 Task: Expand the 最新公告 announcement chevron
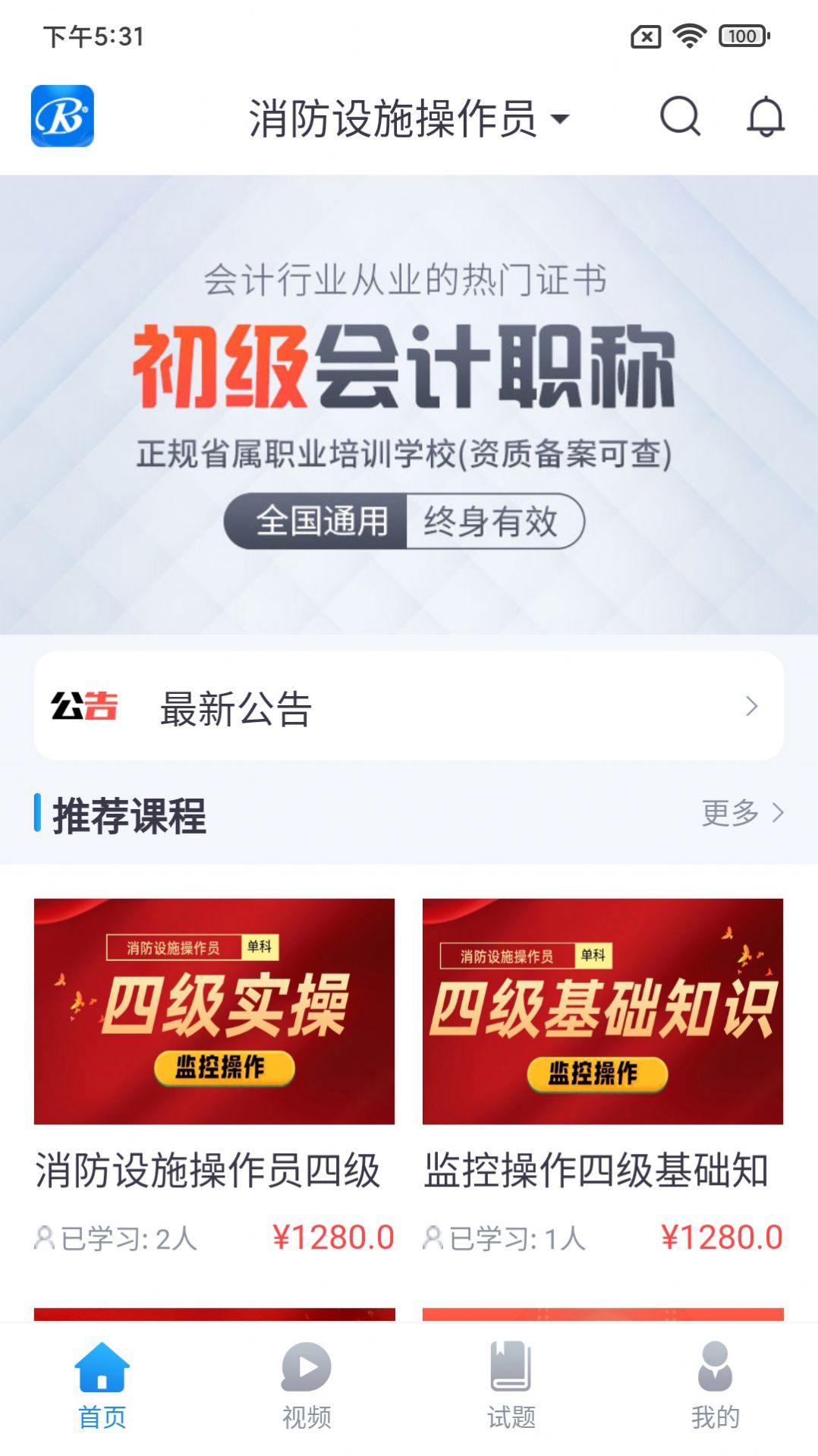752,706
